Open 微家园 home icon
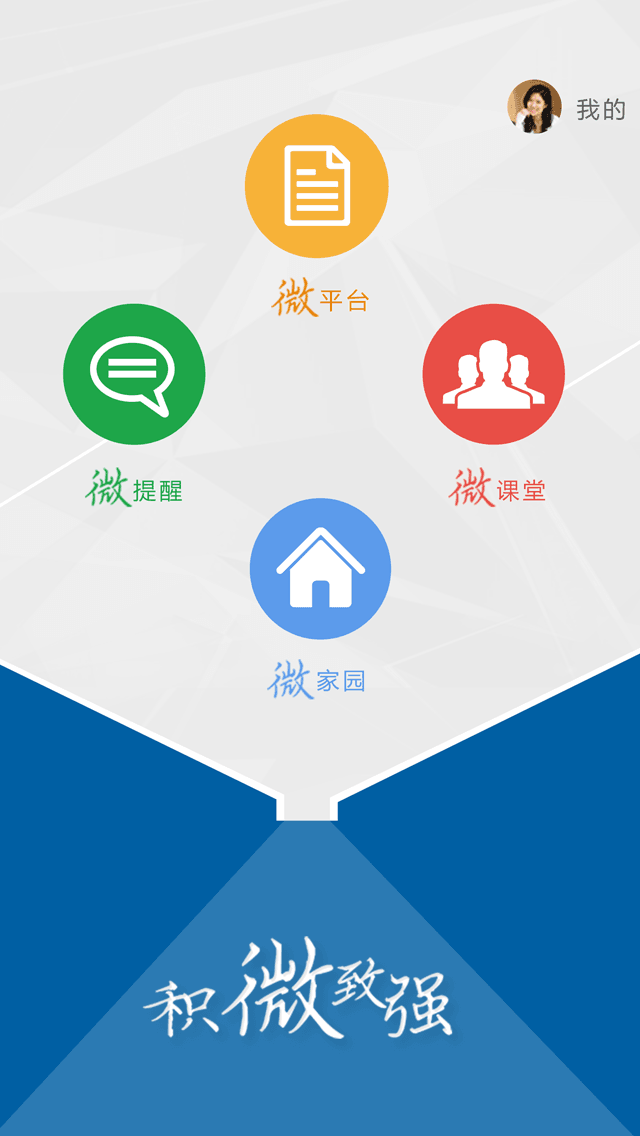Image resolution: width=640 pixels, height=1136 pixels. click(x=320, y=568)
